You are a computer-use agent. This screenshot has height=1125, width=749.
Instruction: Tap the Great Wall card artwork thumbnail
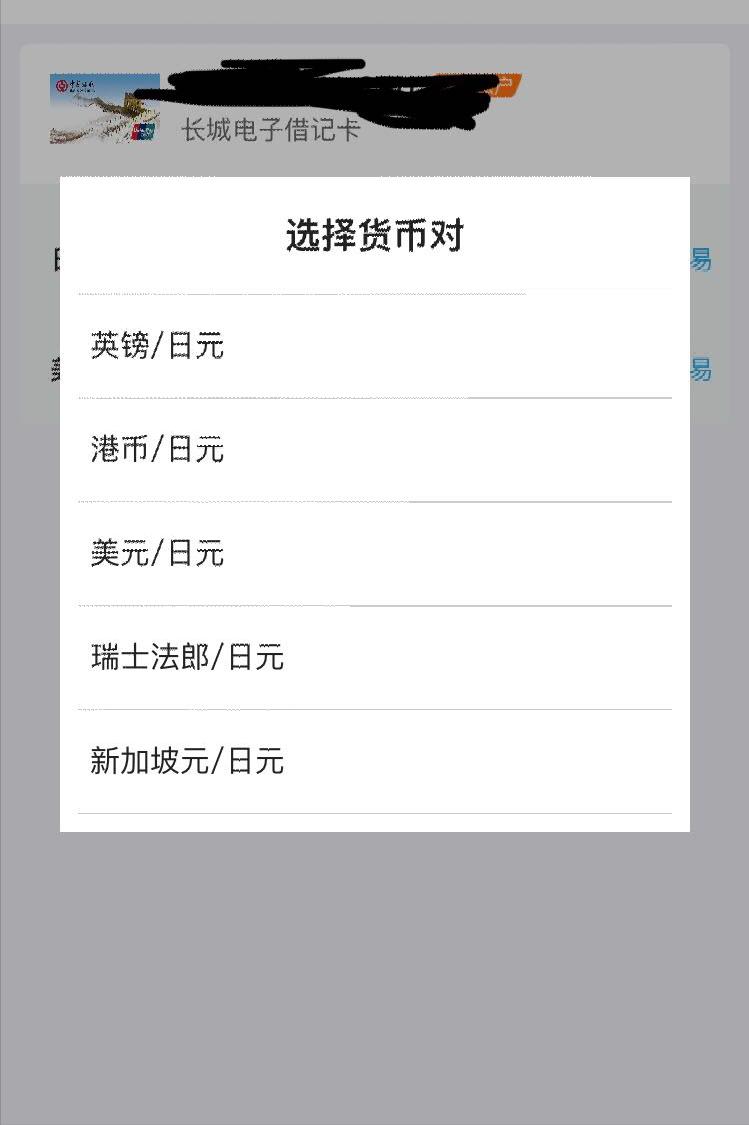coord(104,110)
